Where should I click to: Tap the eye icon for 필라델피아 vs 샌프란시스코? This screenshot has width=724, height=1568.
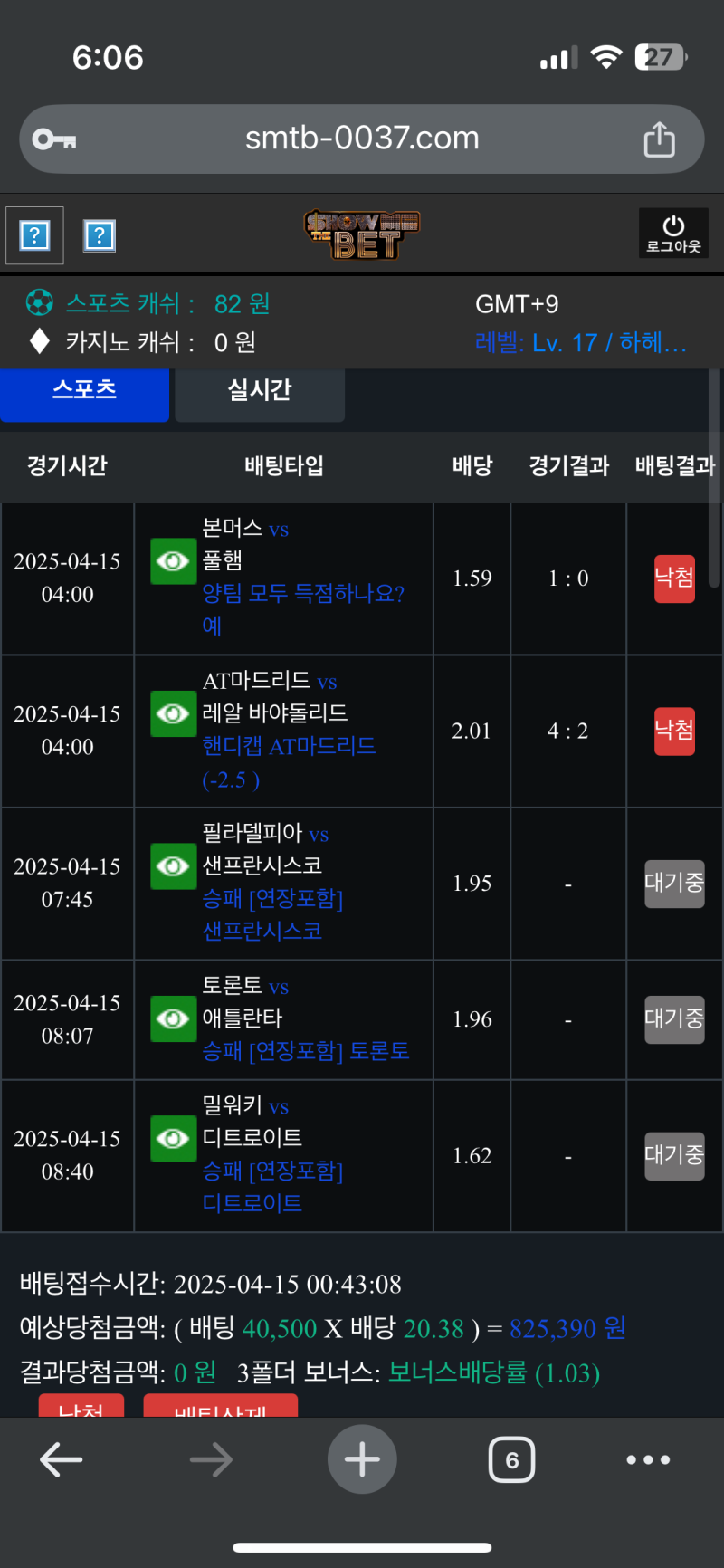pyautogui.click(x=173, y=866)
